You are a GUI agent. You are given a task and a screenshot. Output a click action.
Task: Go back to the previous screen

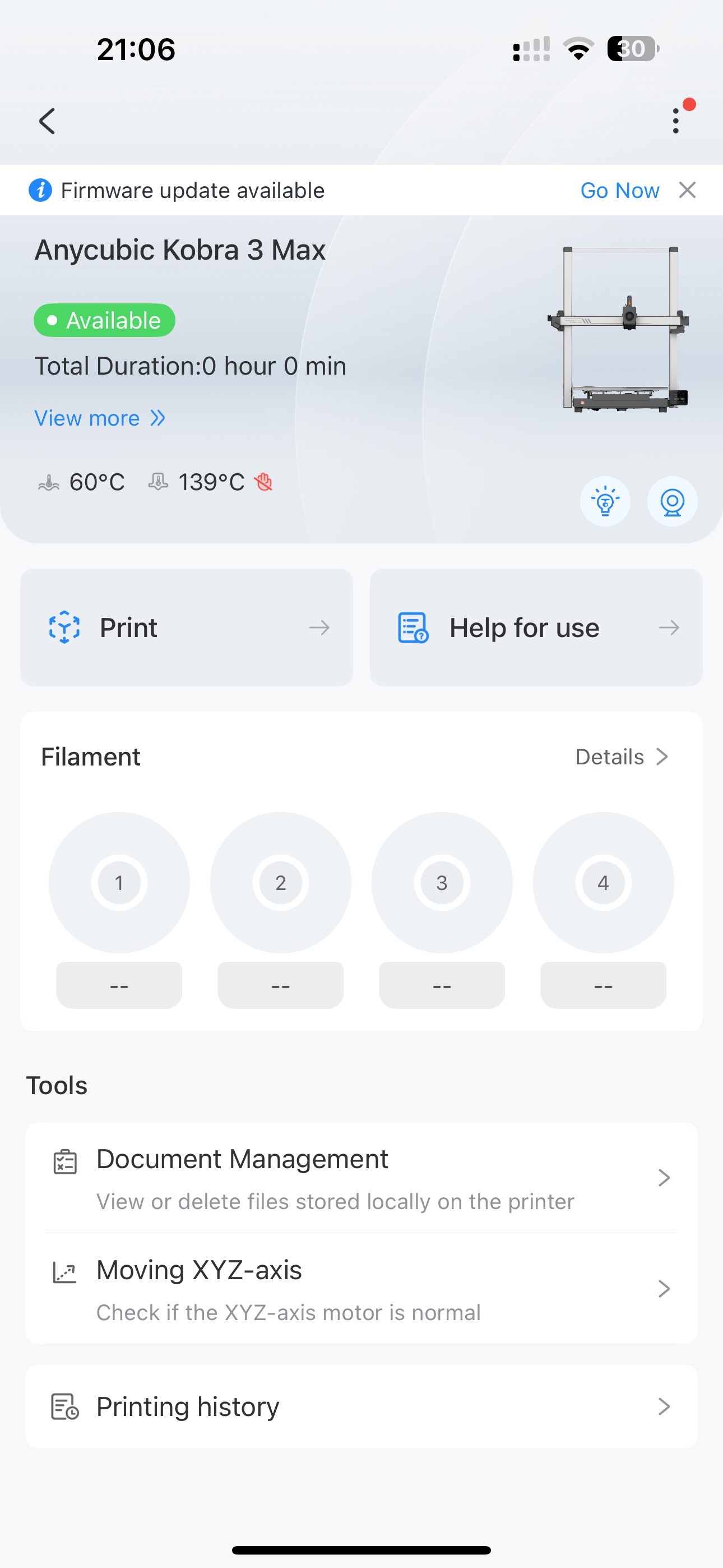[47, 121]
